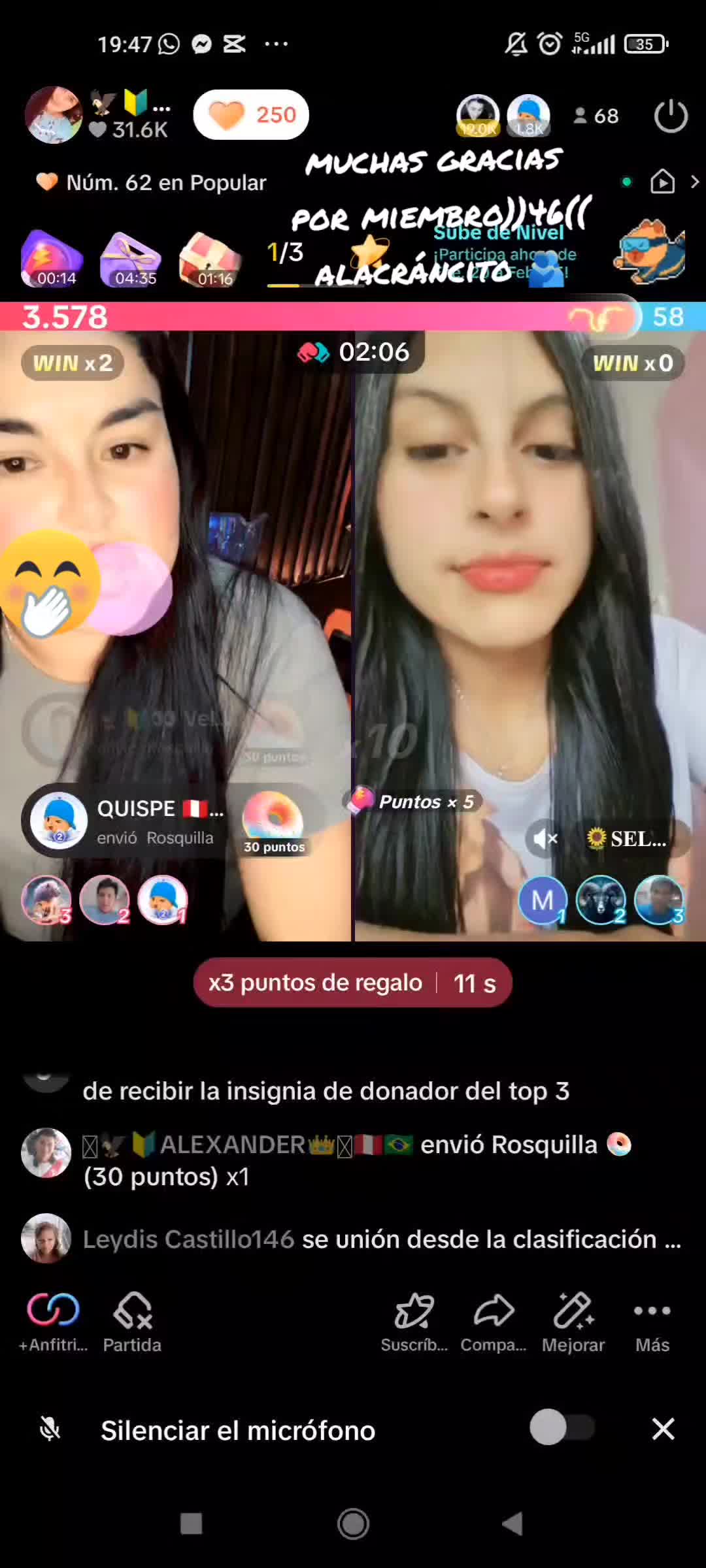Open the Núm. 62 en Popular ranking
This screenshot has height=1568, width=706.
pyautogui.click(x=152, y=182)
